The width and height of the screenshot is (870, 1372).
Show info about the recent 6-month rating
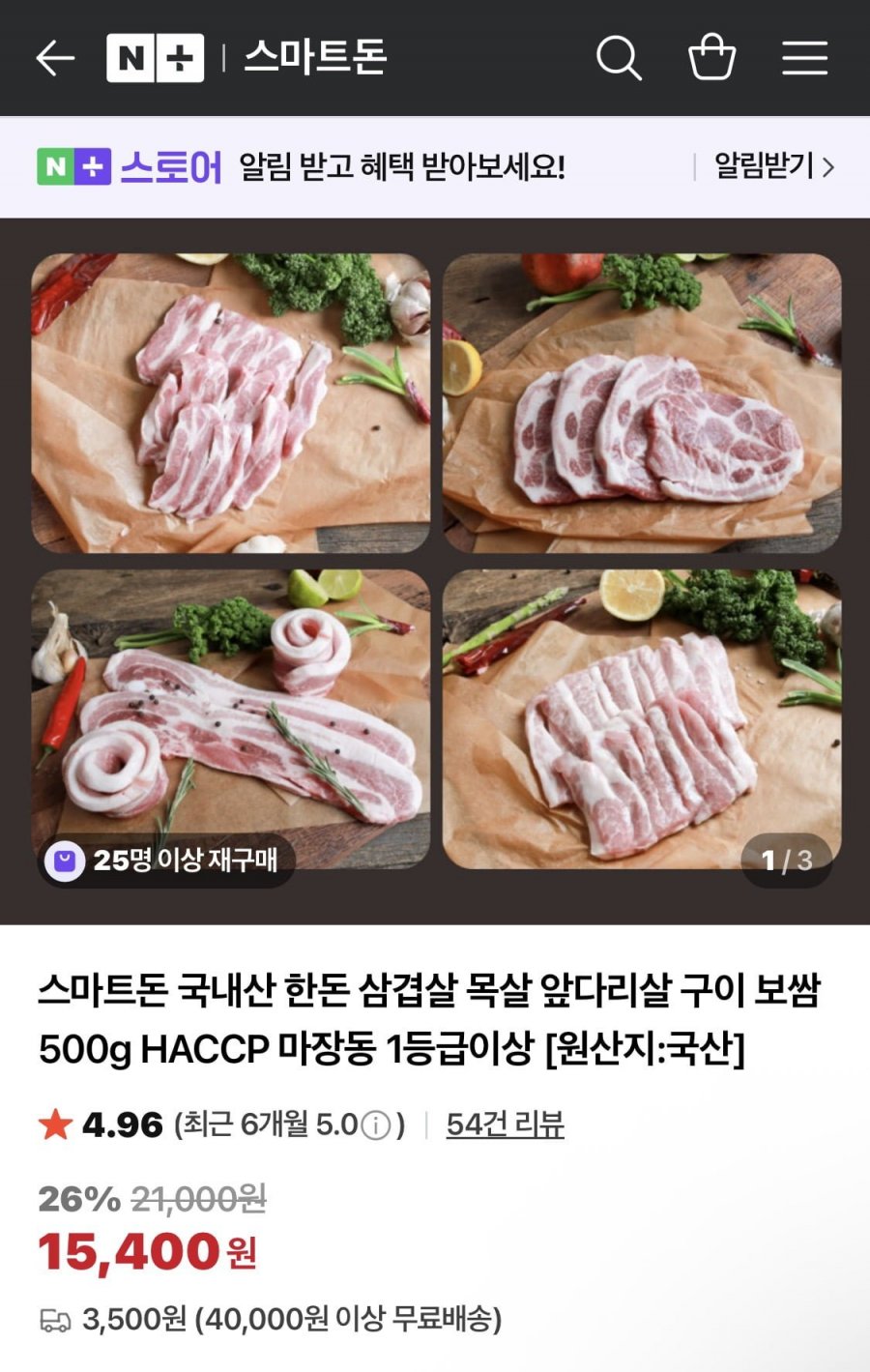pyautogui.click(x=376, y=1125)
